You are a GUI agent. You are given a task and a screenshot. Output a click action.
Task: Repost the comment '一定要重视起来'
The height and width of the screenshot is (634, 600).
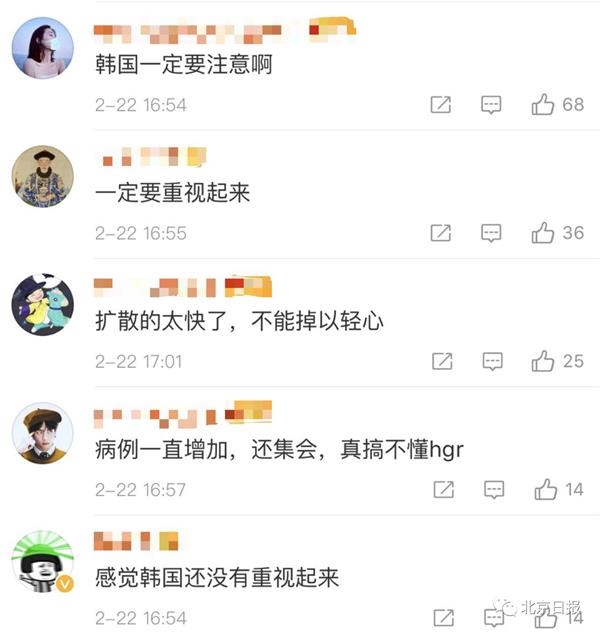click(x=440, y=233)
